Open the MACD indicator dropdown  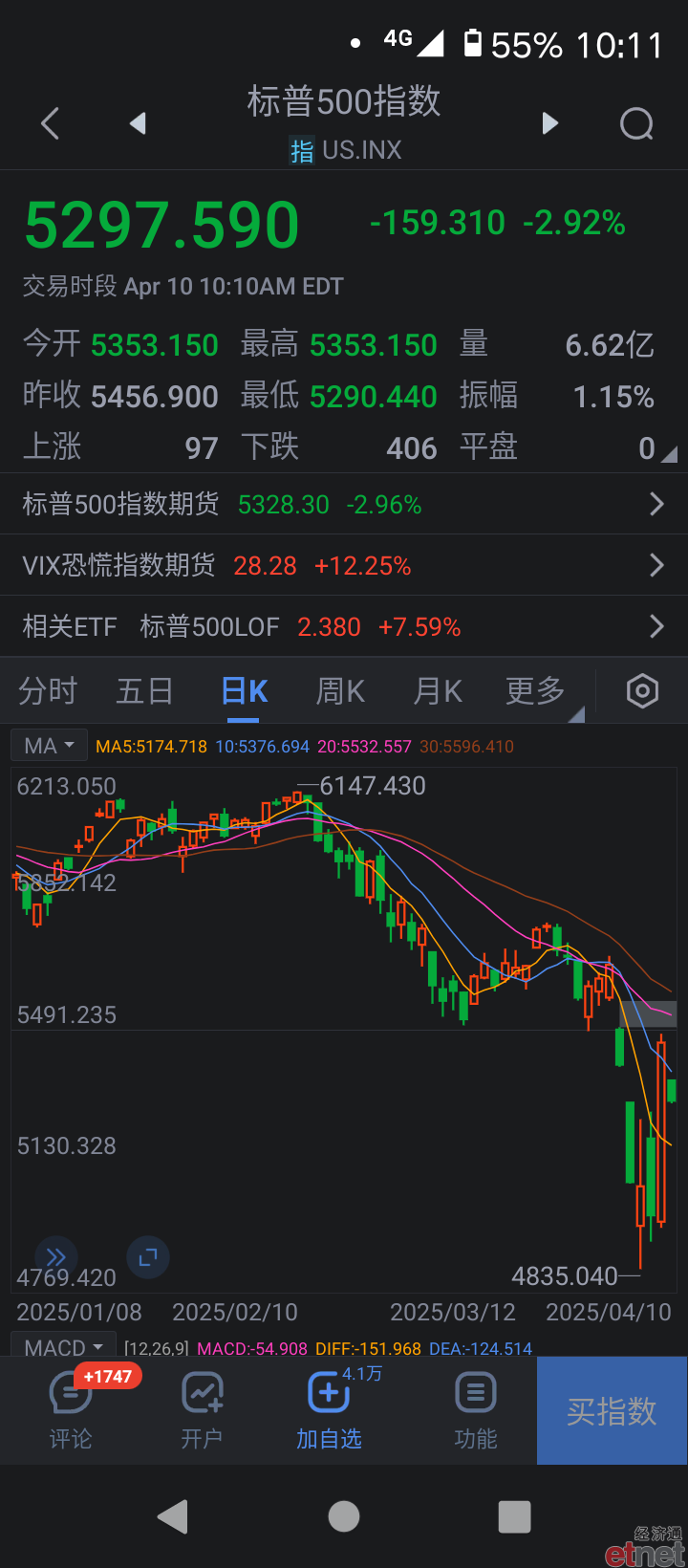point(63,1347)
